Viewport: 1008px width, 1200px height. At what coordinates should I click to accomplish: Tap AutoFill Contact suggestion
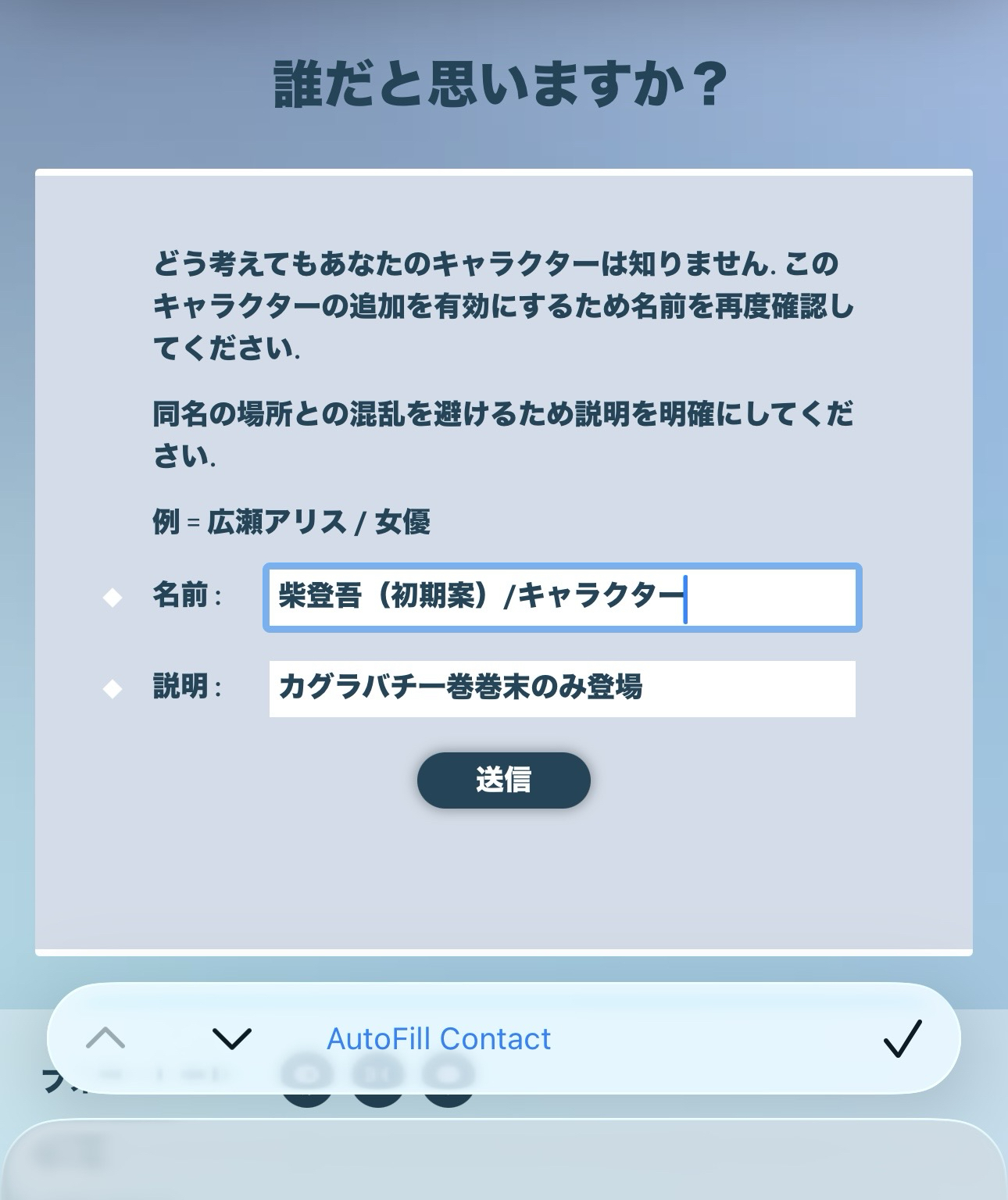point(438,1038)
